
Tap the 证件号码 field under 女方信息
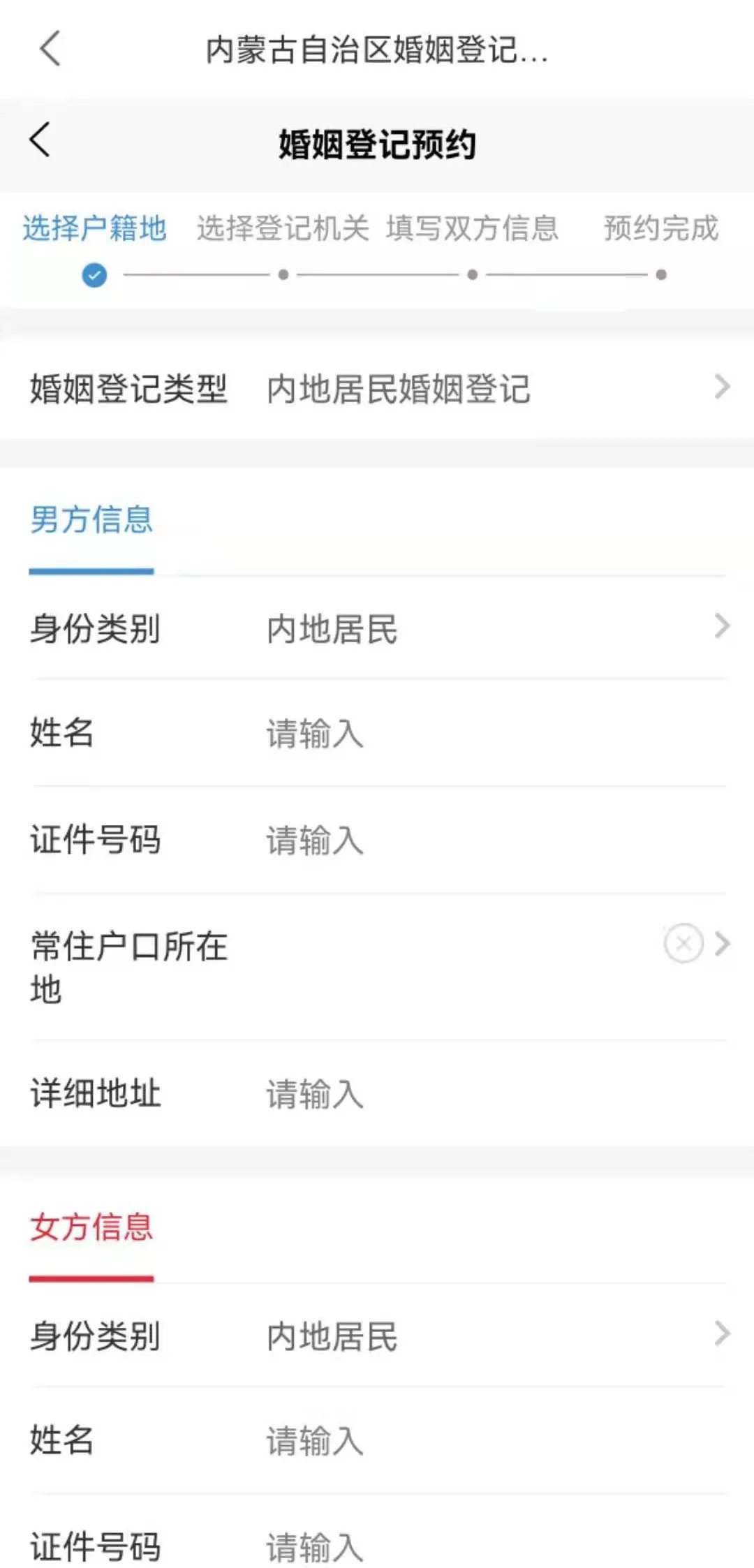[489, 1547]
